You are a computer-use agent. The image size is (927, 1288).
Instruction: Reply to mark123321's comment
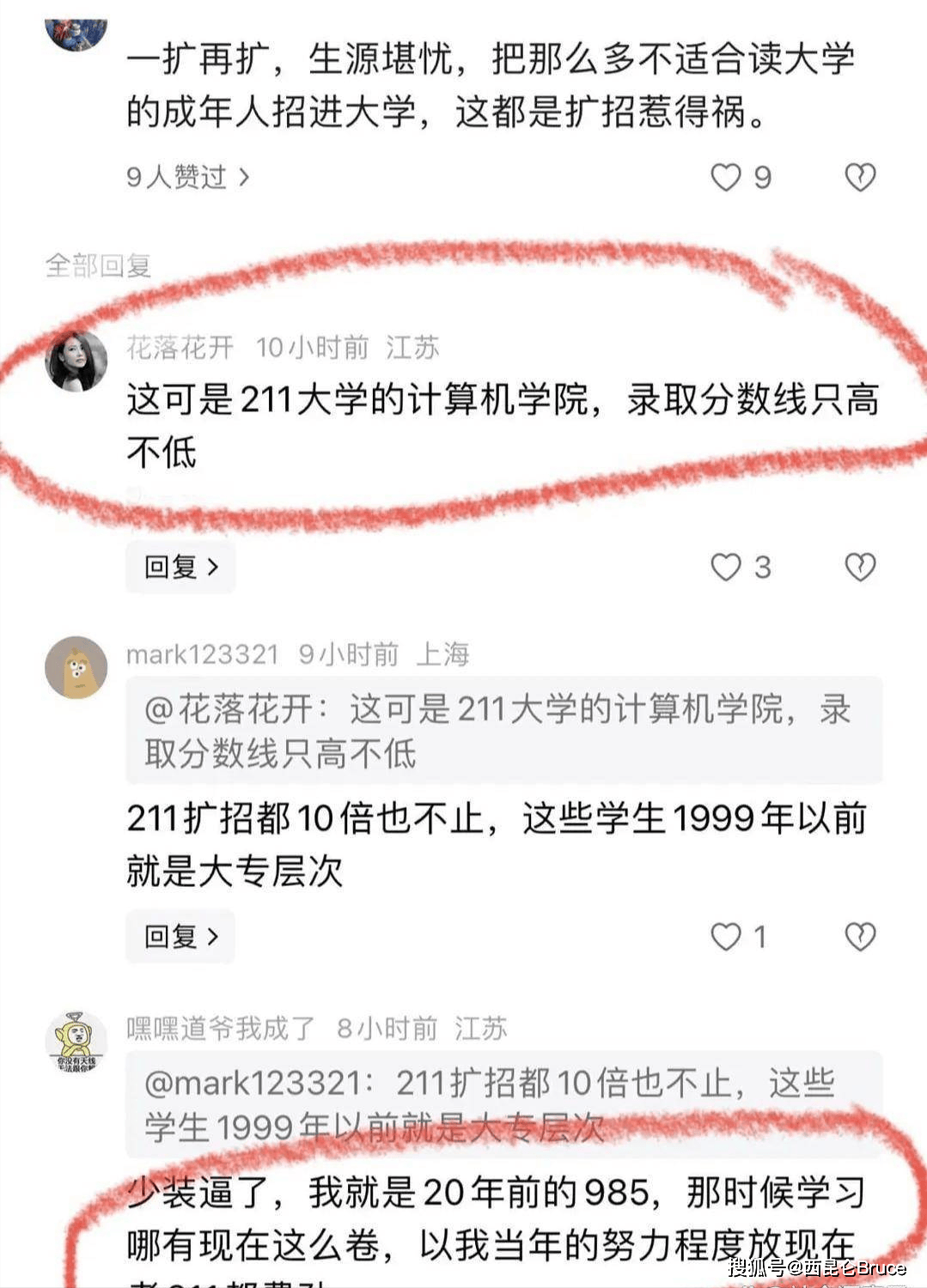click(180, 936)
